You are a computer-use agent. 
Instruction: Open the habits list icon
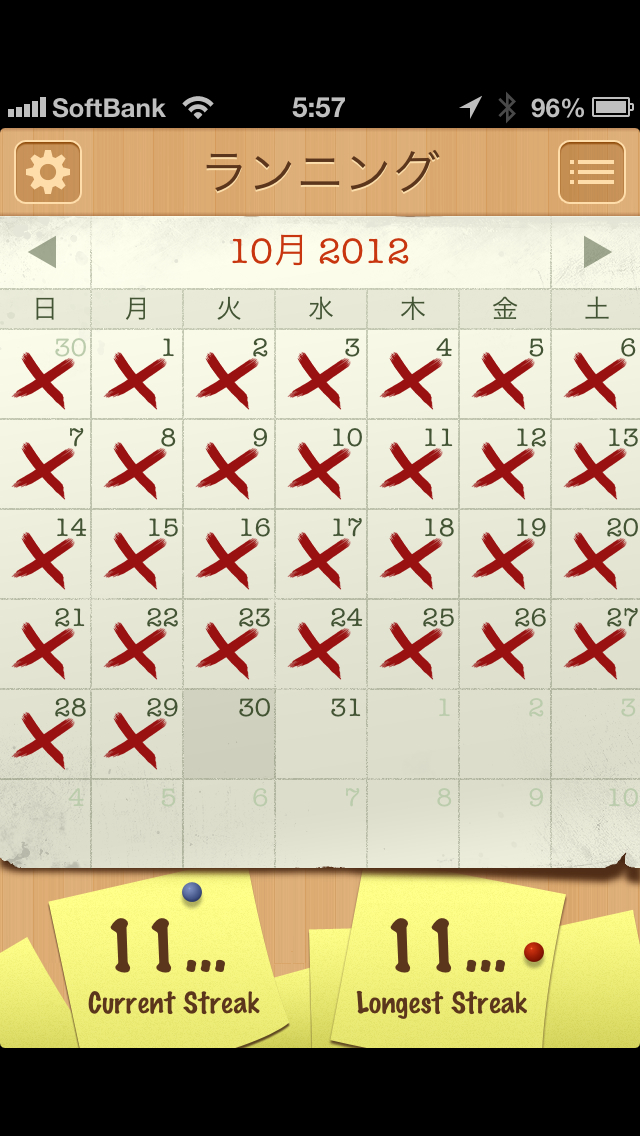coord(591,172)
